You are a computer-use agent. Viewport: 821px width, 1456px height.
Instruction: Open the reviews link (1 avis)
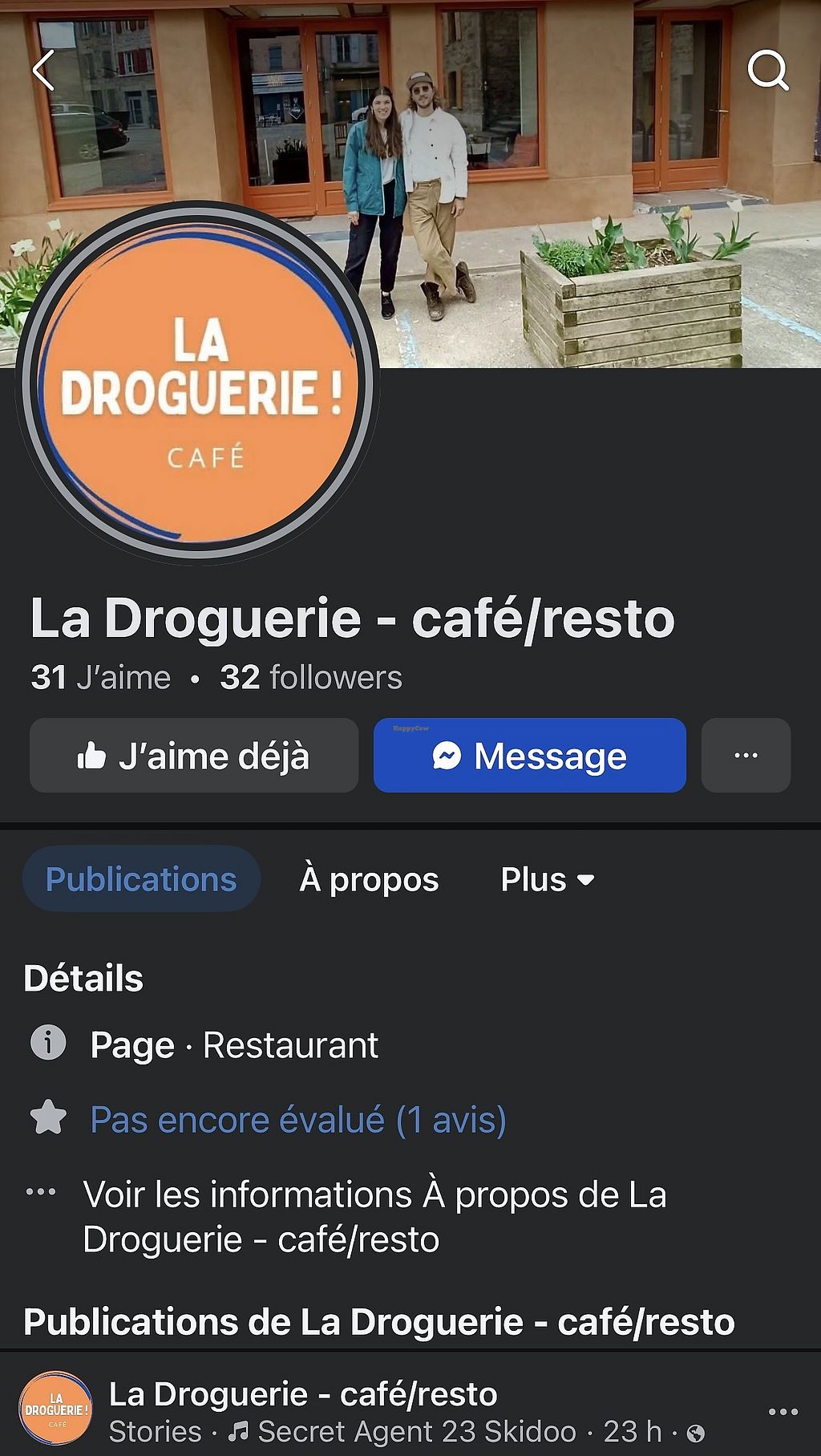[297, 1120]
